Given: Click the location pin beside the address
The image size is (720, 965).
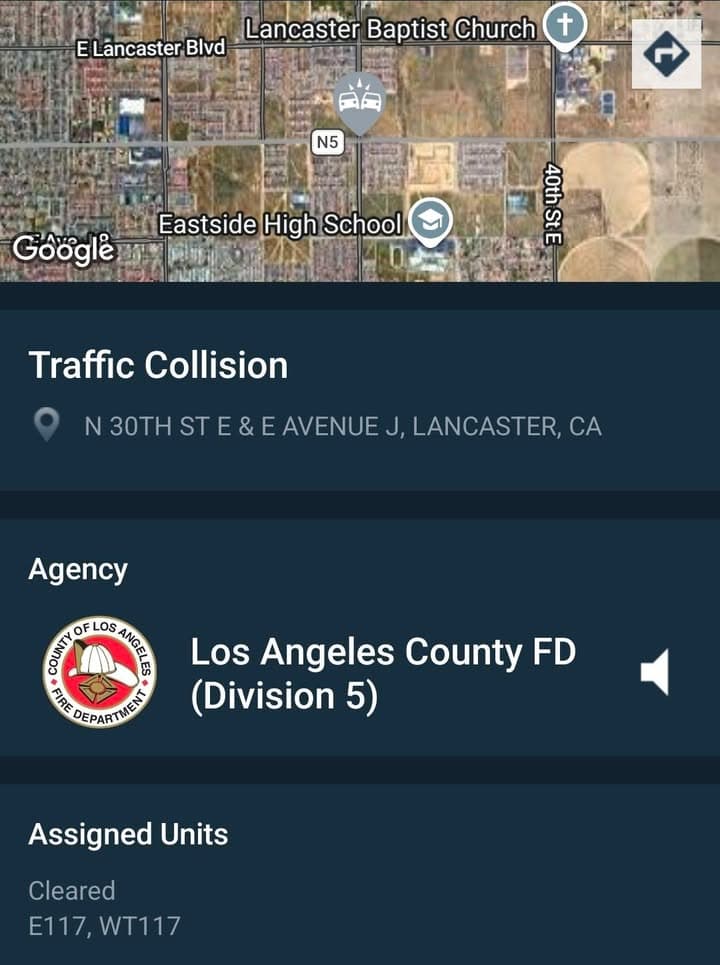Looking at the screenshot, I should [45, 424].
